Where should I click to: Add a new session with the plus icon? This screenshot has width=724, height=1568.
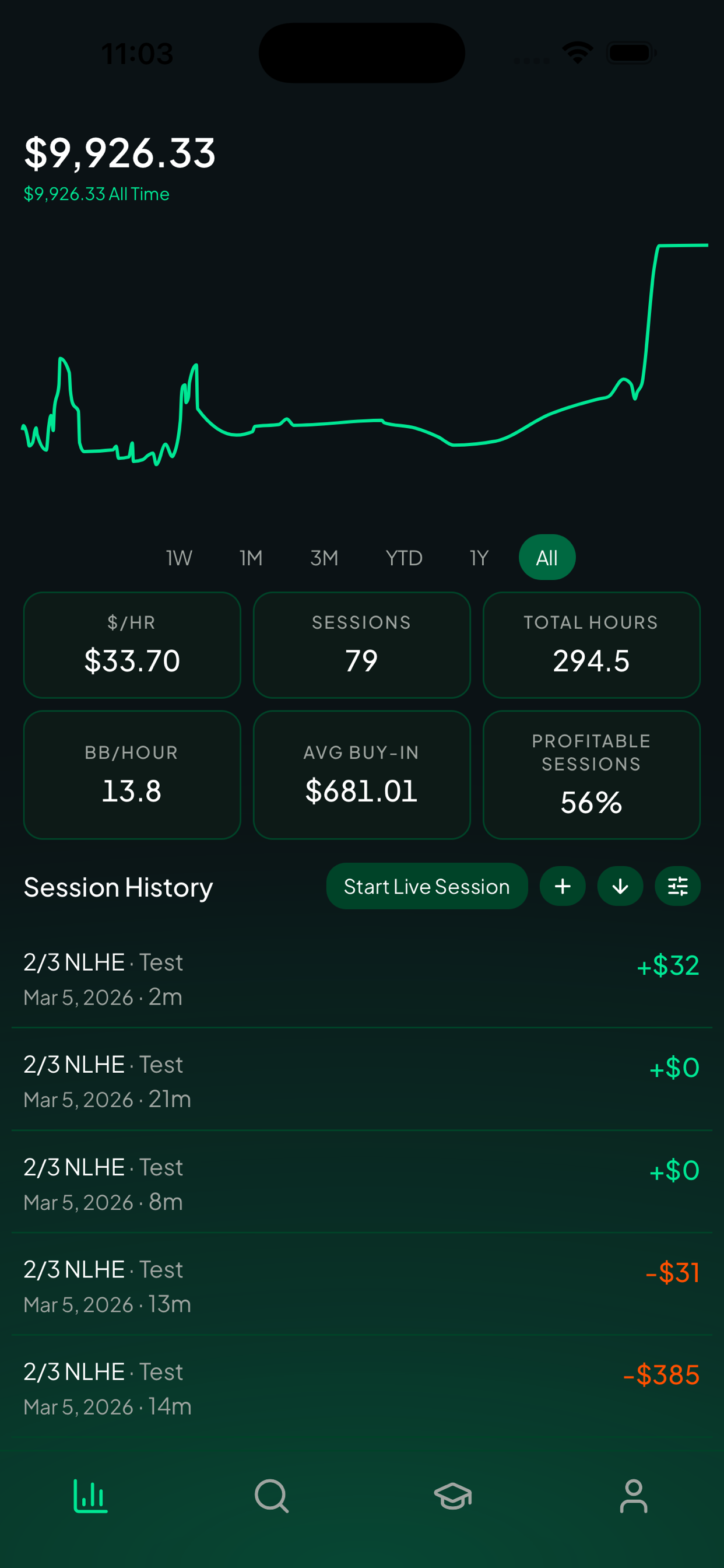coord(562,886)
